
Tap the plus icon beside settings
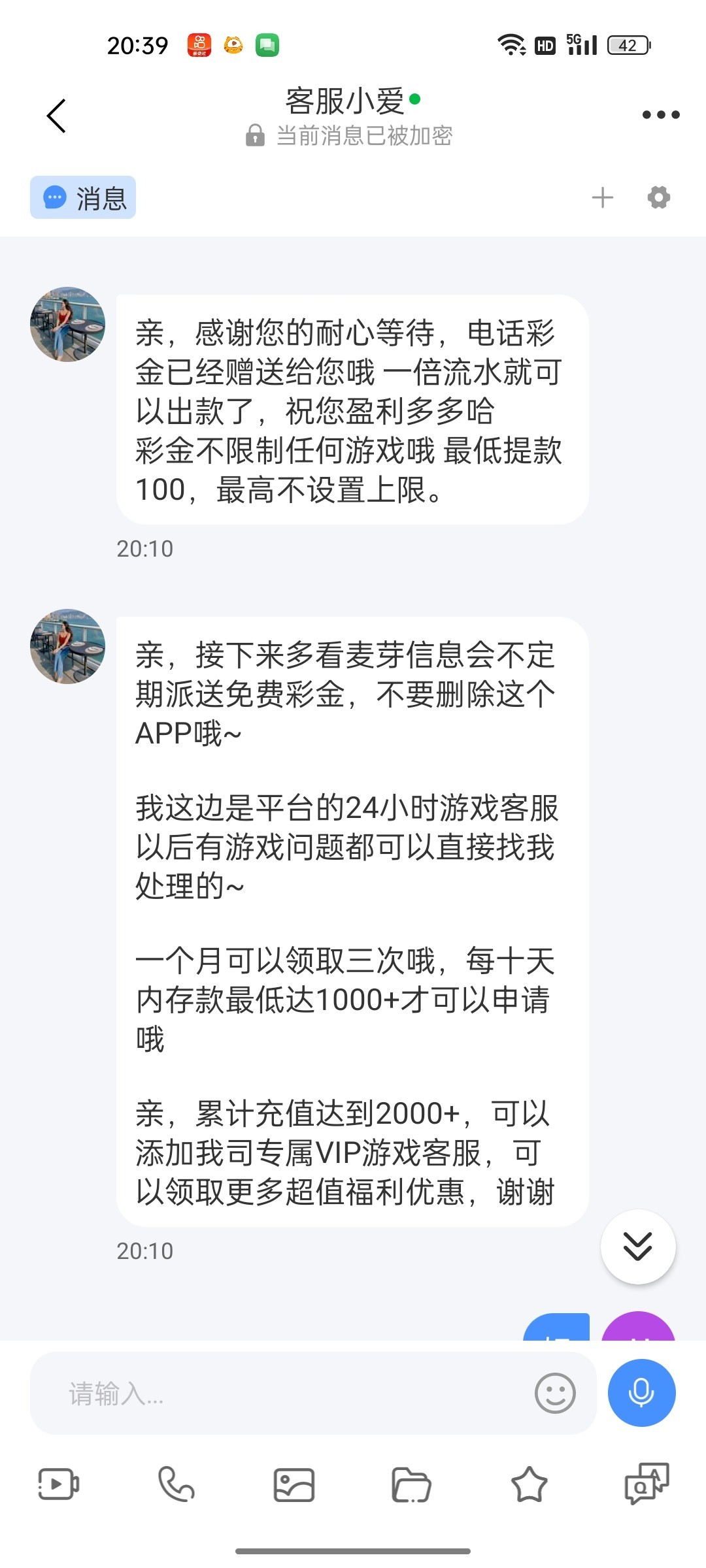point(602,197)
